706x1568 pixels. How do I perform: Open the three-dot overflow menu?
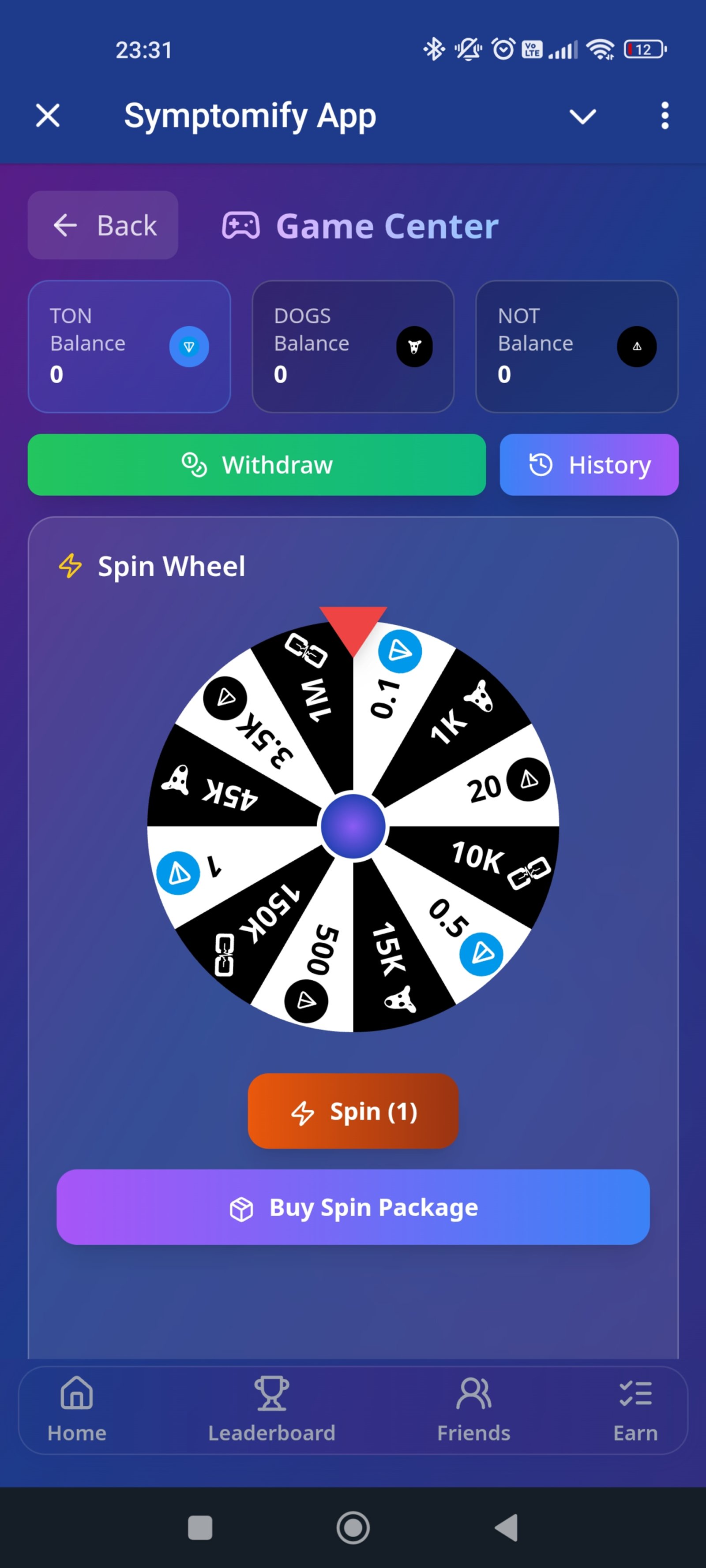664,116
